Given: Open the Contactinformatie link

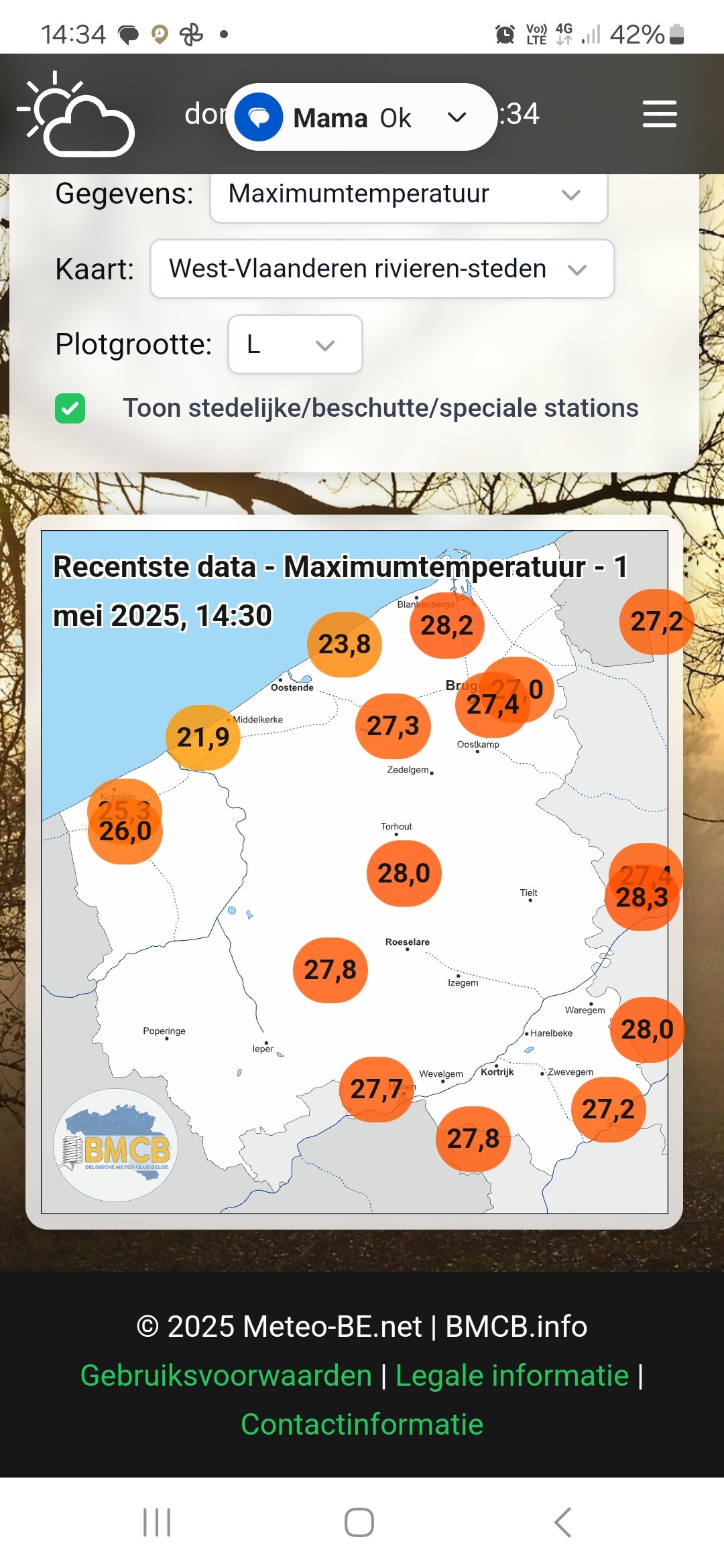Looking at the screenshot, I should [362, 1425].
